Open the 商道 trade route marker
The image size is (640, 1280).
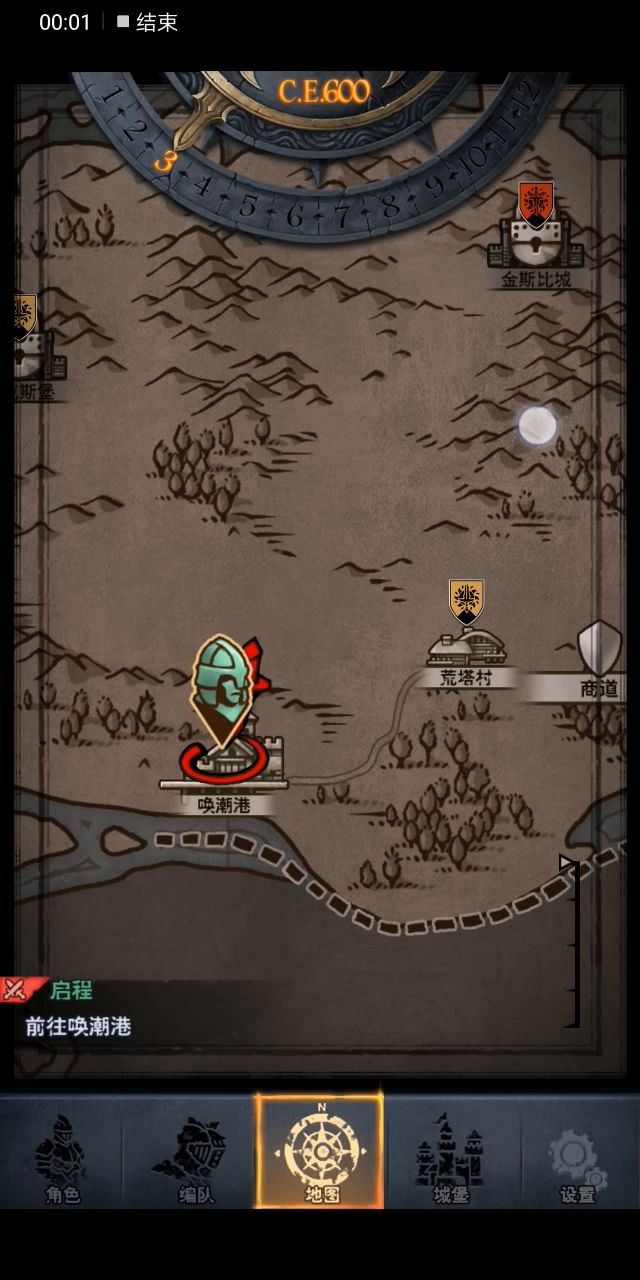point(599,660)
